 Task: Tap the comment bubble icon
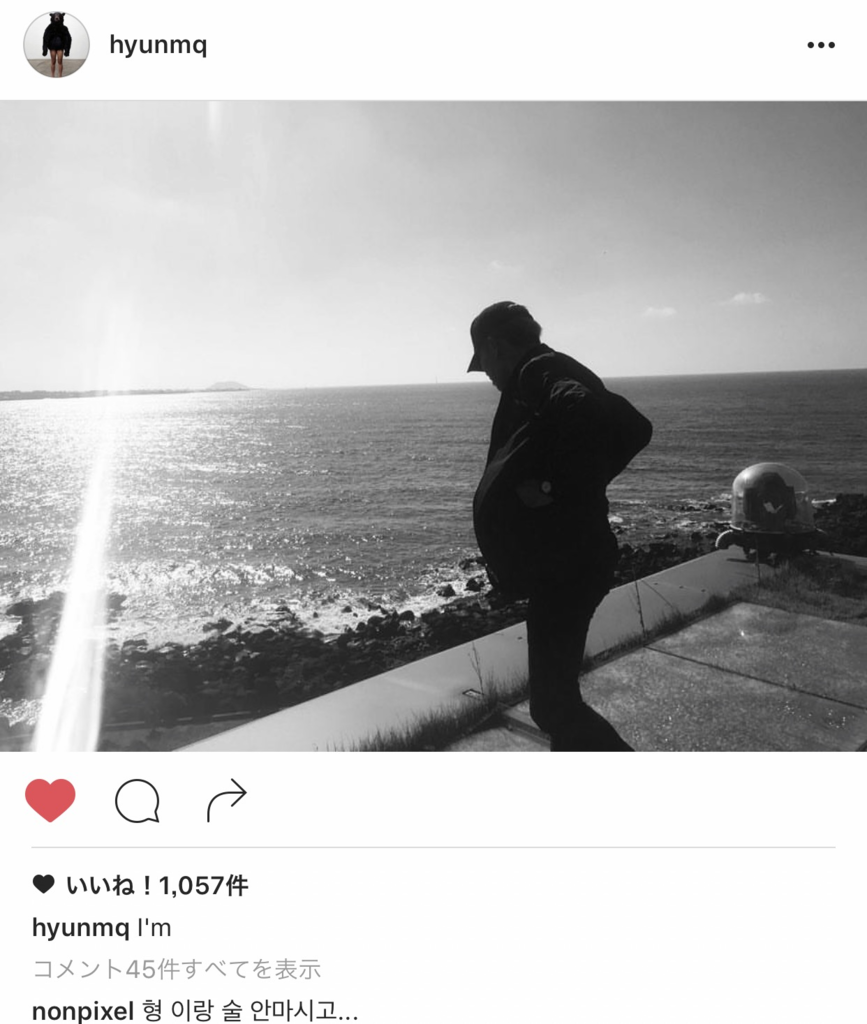click(x=137, y=800)
